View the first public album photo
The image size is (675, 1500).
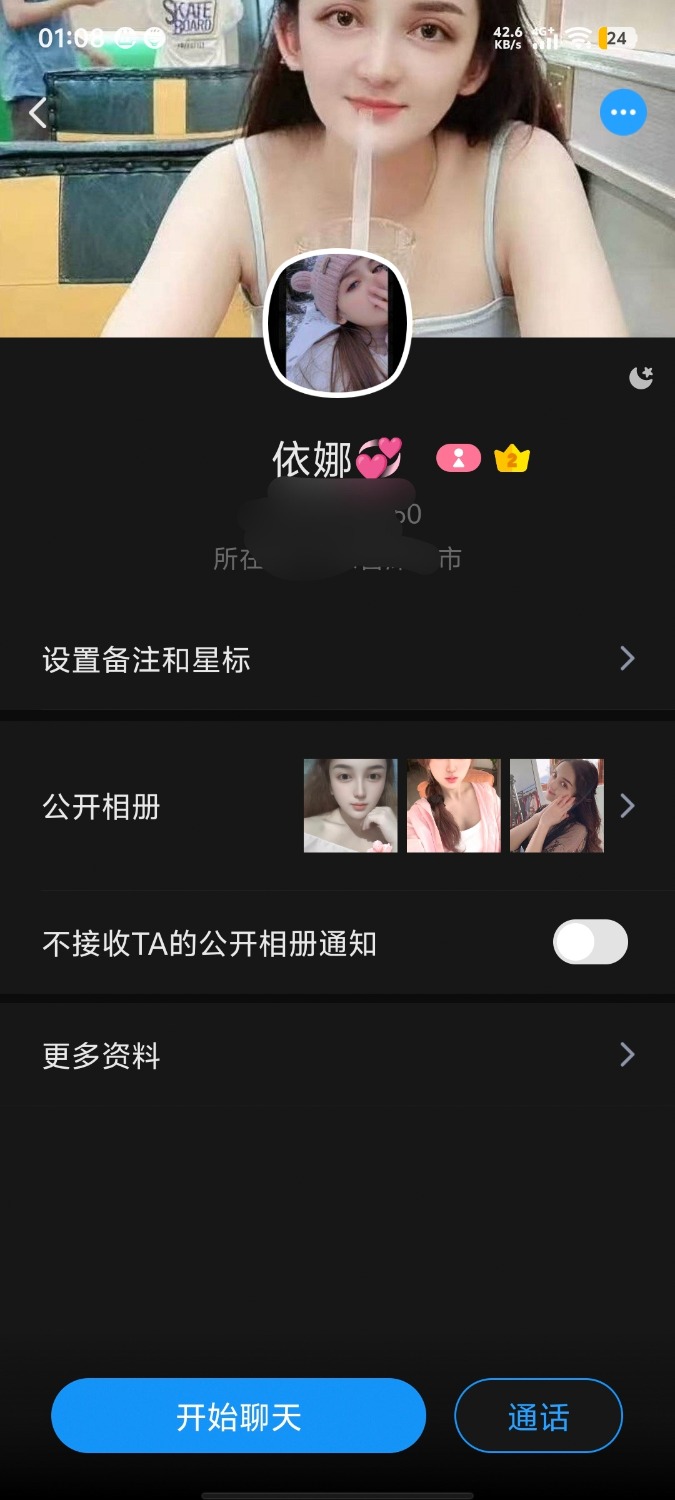tap(350, 806)
